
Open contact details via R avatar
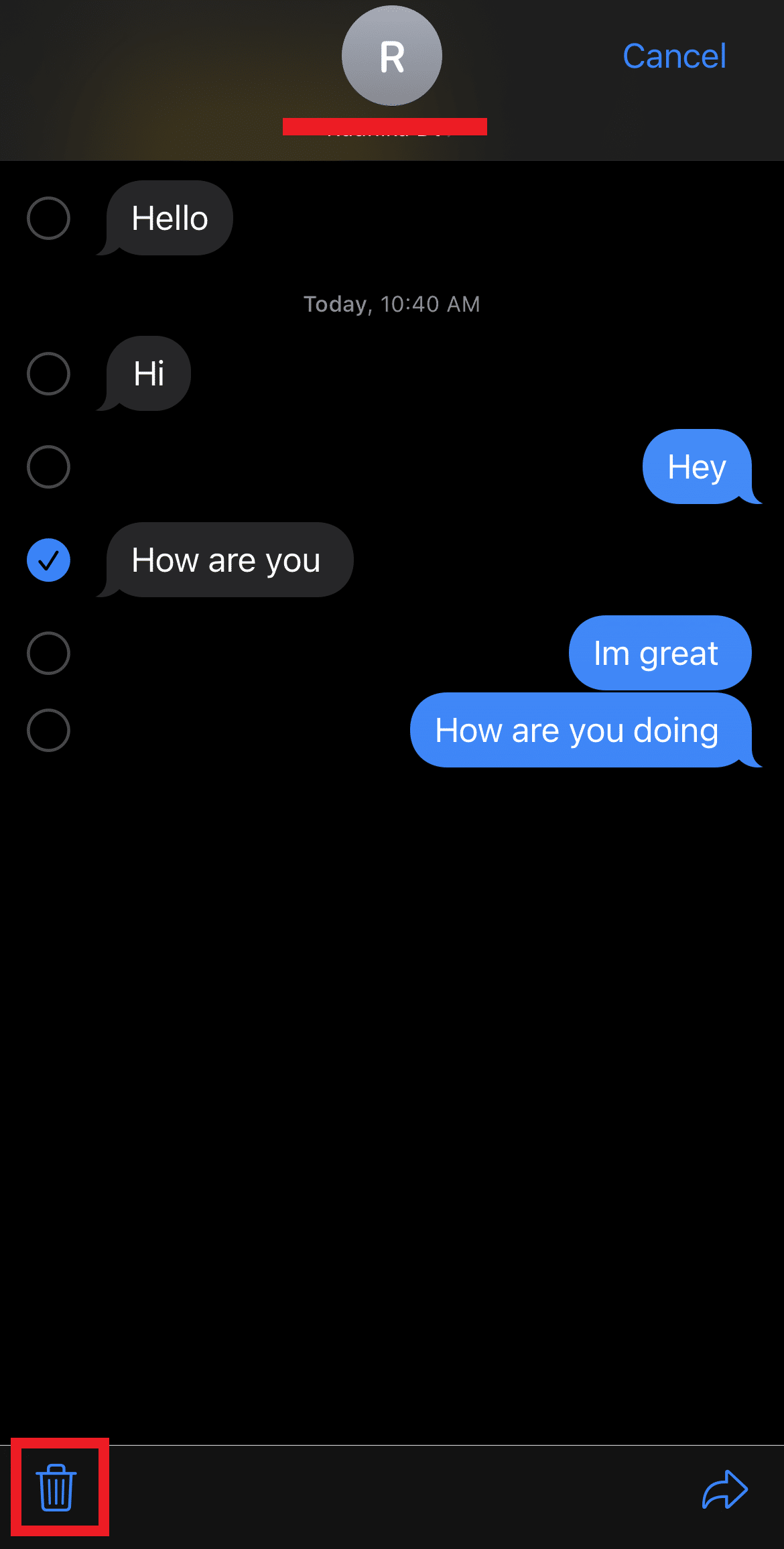tap(391, 56)
